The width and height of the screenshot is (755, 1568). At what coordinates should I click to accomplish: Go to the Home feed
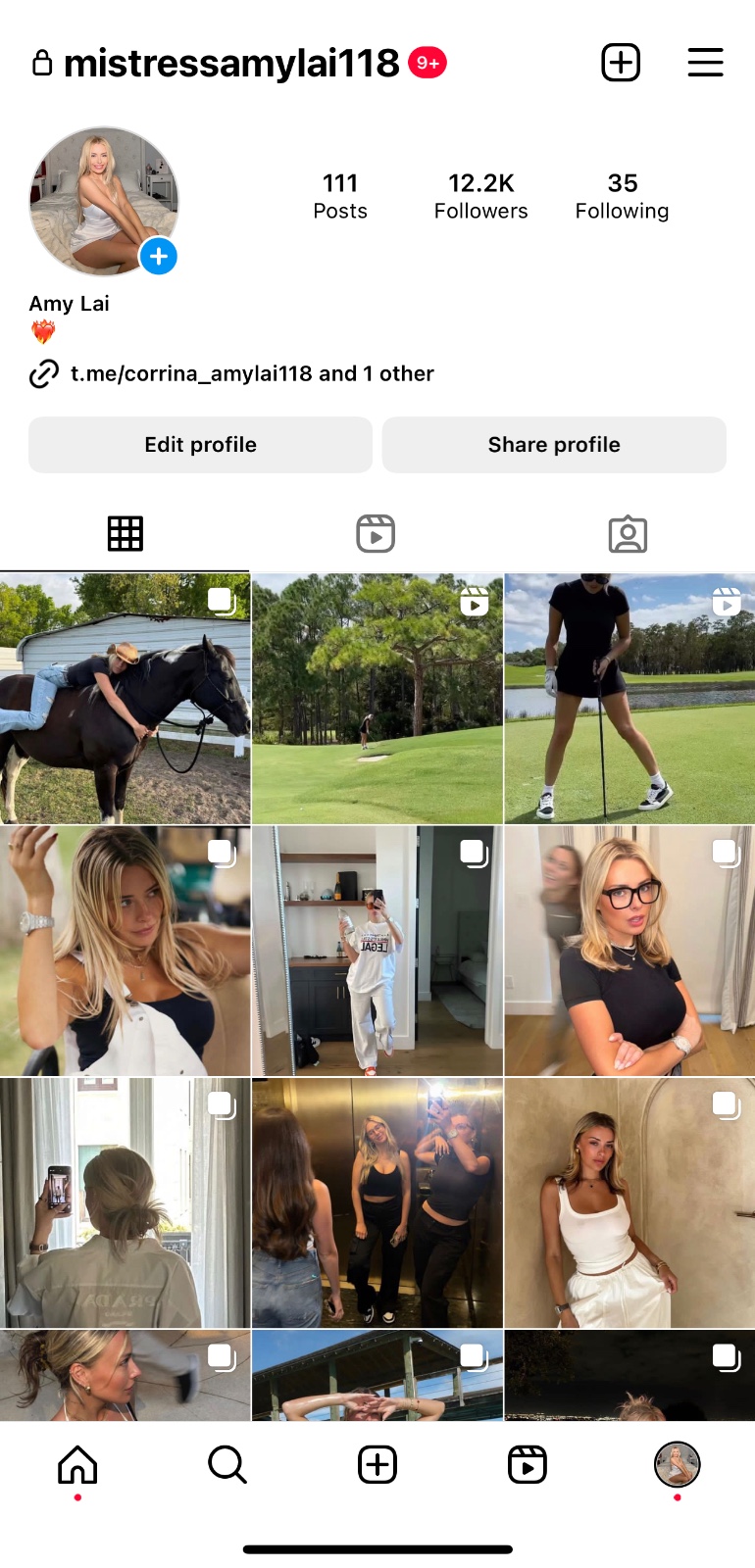77,1465
